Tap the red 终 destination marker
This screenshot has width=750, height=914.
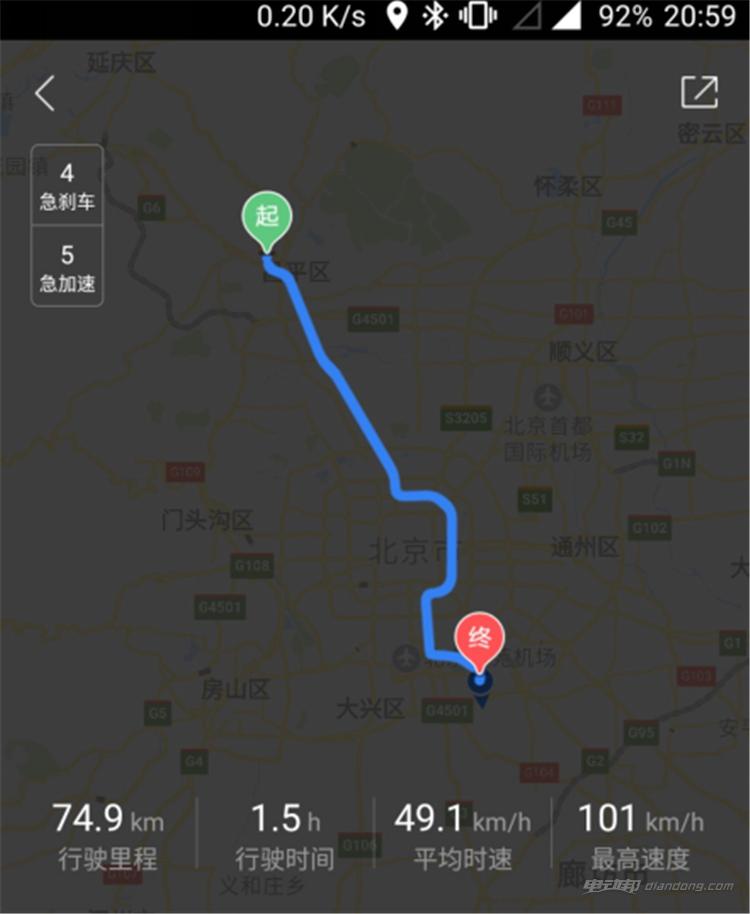coord(480,636)
